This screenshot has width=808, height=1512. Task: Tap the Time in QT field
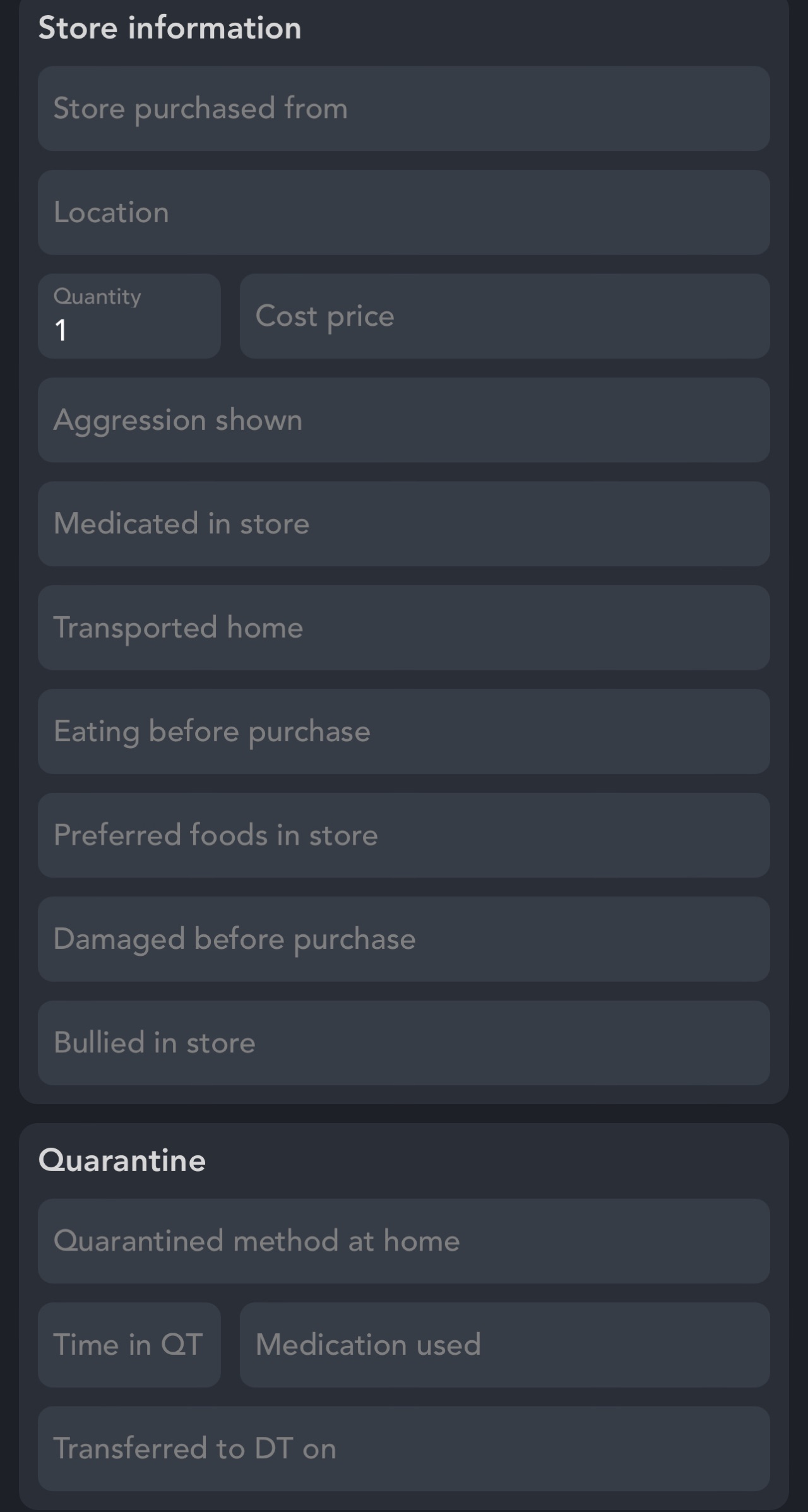pyautogui.click(x=129, y=1345)
